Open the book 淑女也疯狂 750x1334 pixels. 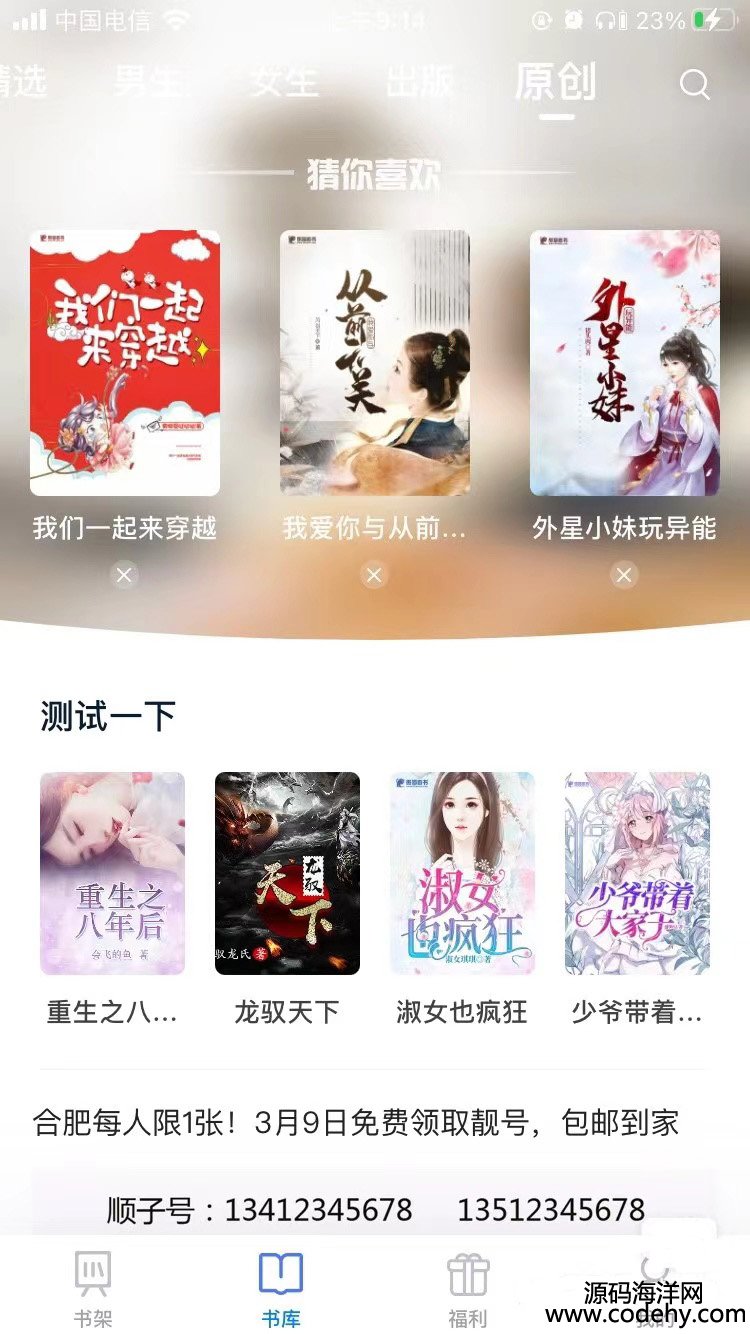coord(462,873)
